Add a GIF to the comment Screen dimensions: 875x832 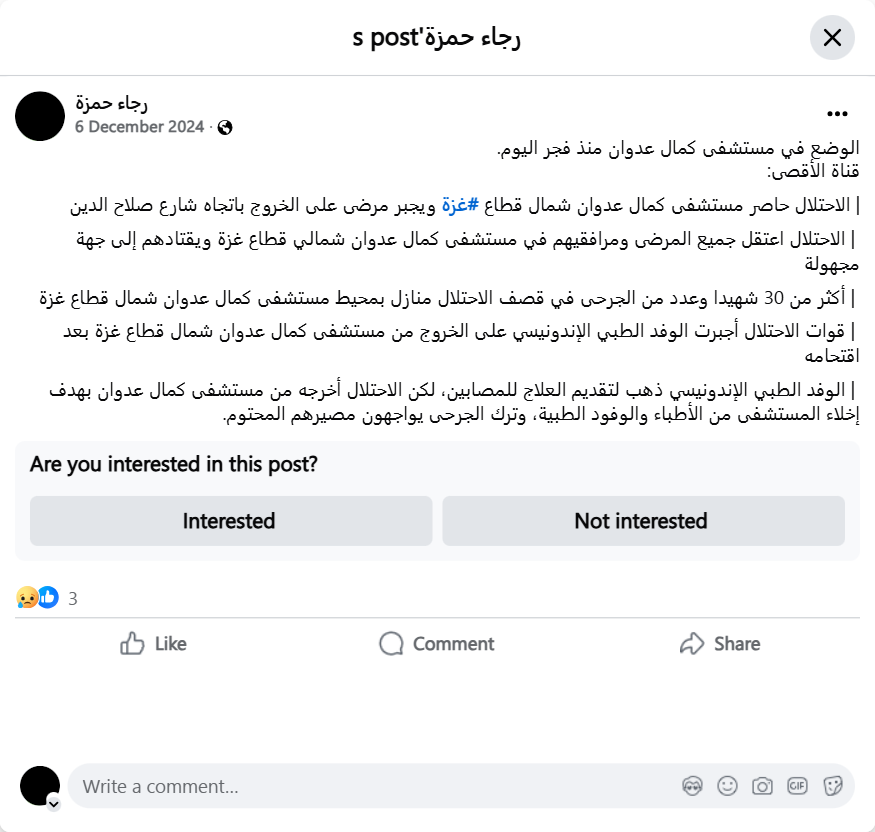pos(797,786)
